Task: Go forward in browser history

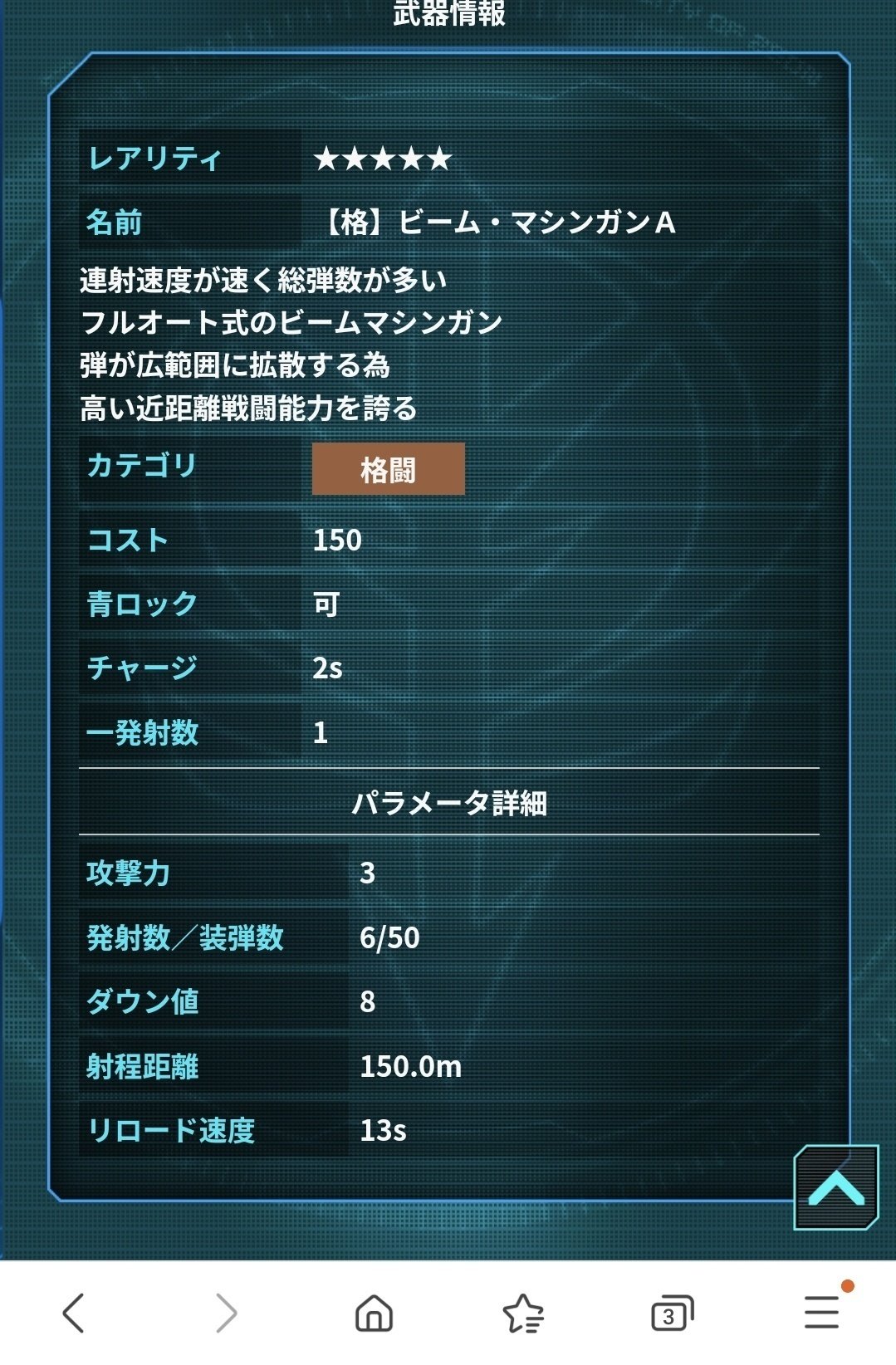Action: [225, 1313]
